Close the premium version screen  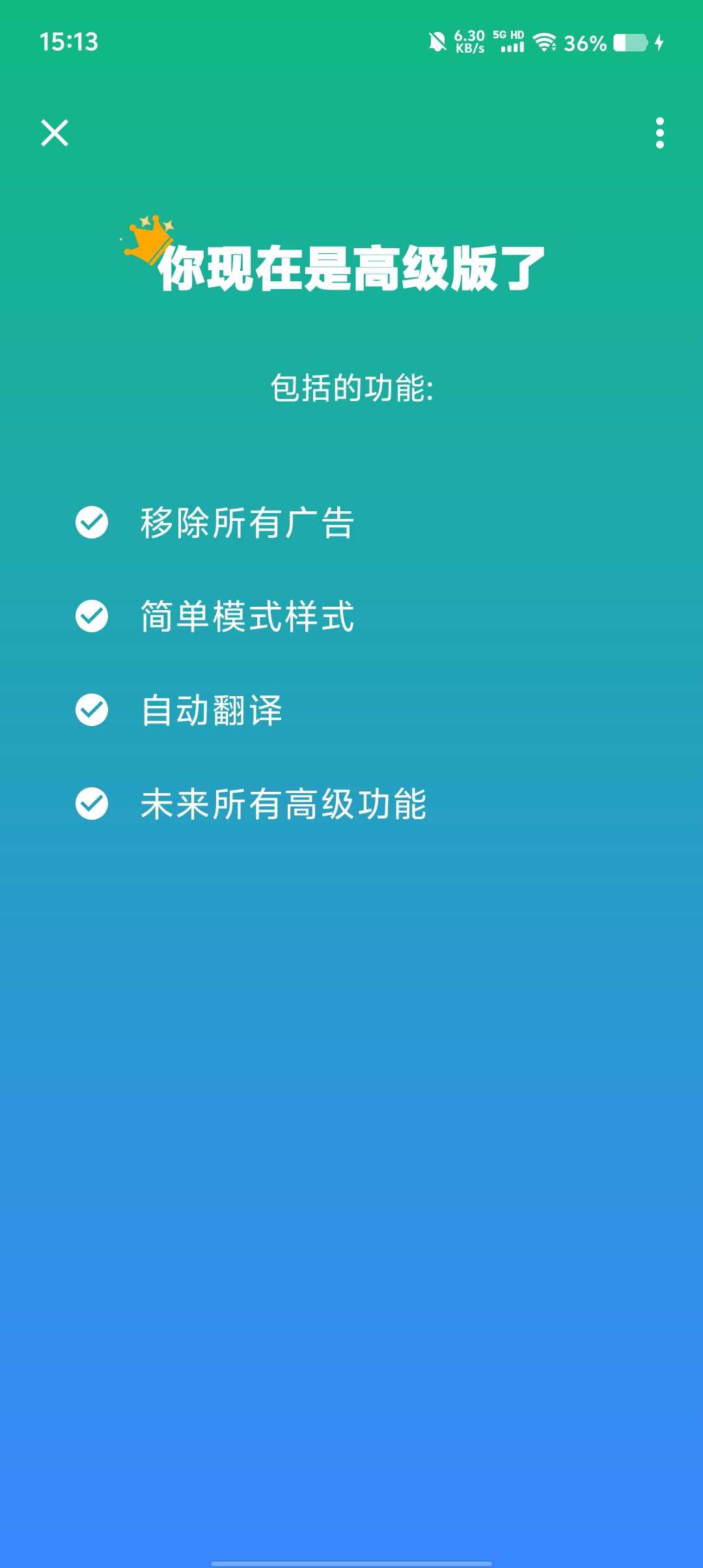pyautogui.click(x=55, y=133)
